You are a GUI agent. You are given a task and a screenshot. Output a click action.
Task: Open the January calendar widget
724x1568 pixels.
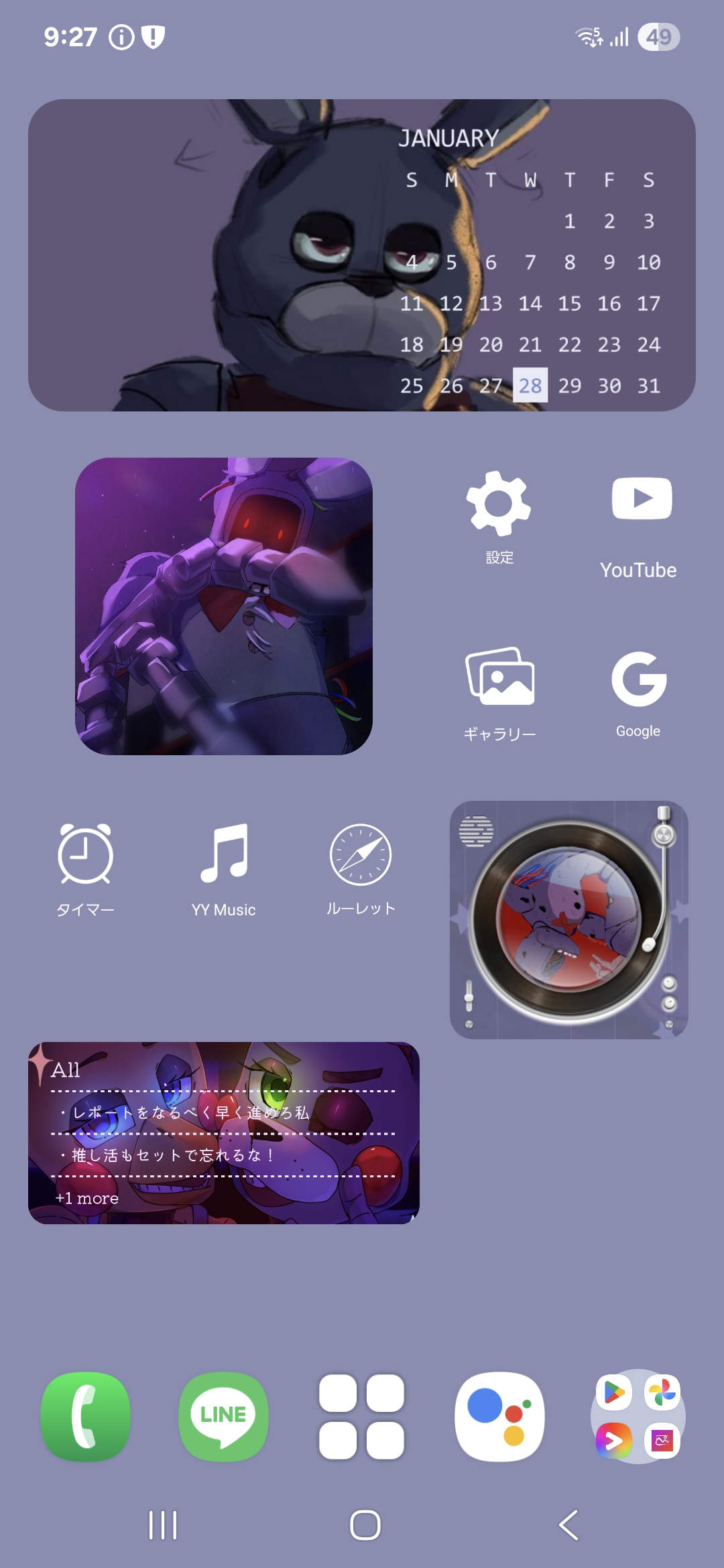[x=362, y=255]
